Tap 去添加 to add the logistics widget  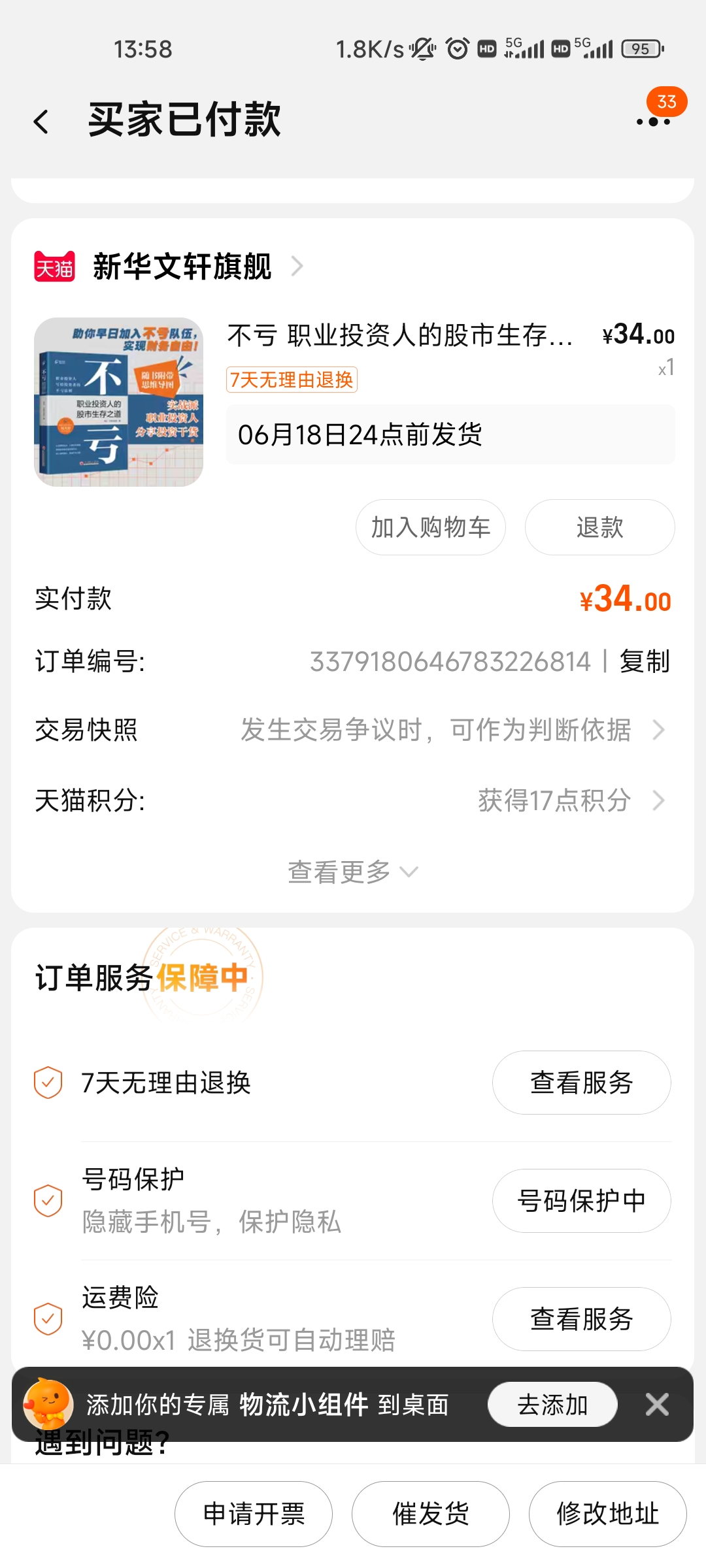(552, 1405)
